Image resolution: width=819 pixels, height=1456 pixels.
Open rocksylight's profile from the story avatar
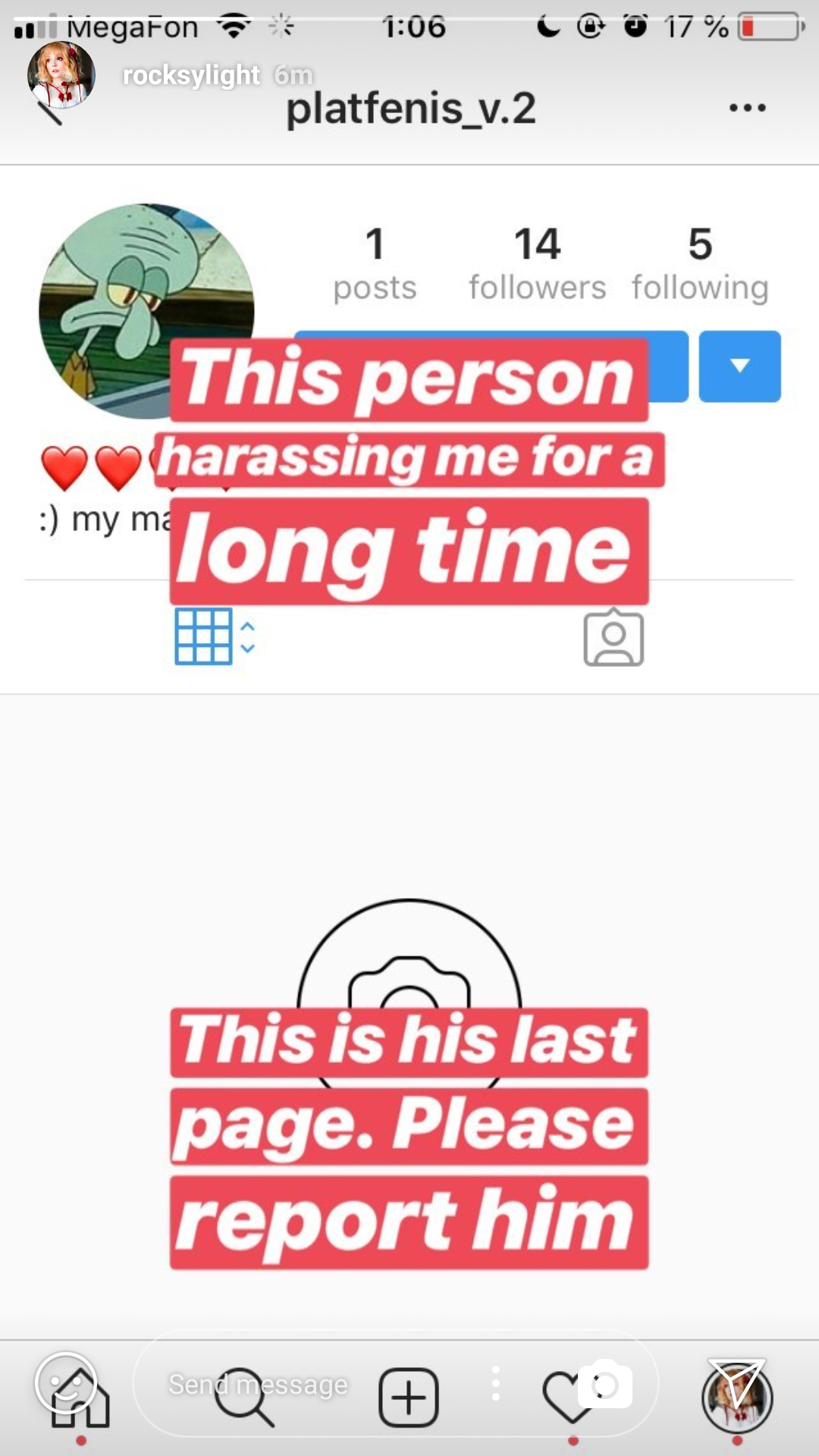click(x=61, y=76)
